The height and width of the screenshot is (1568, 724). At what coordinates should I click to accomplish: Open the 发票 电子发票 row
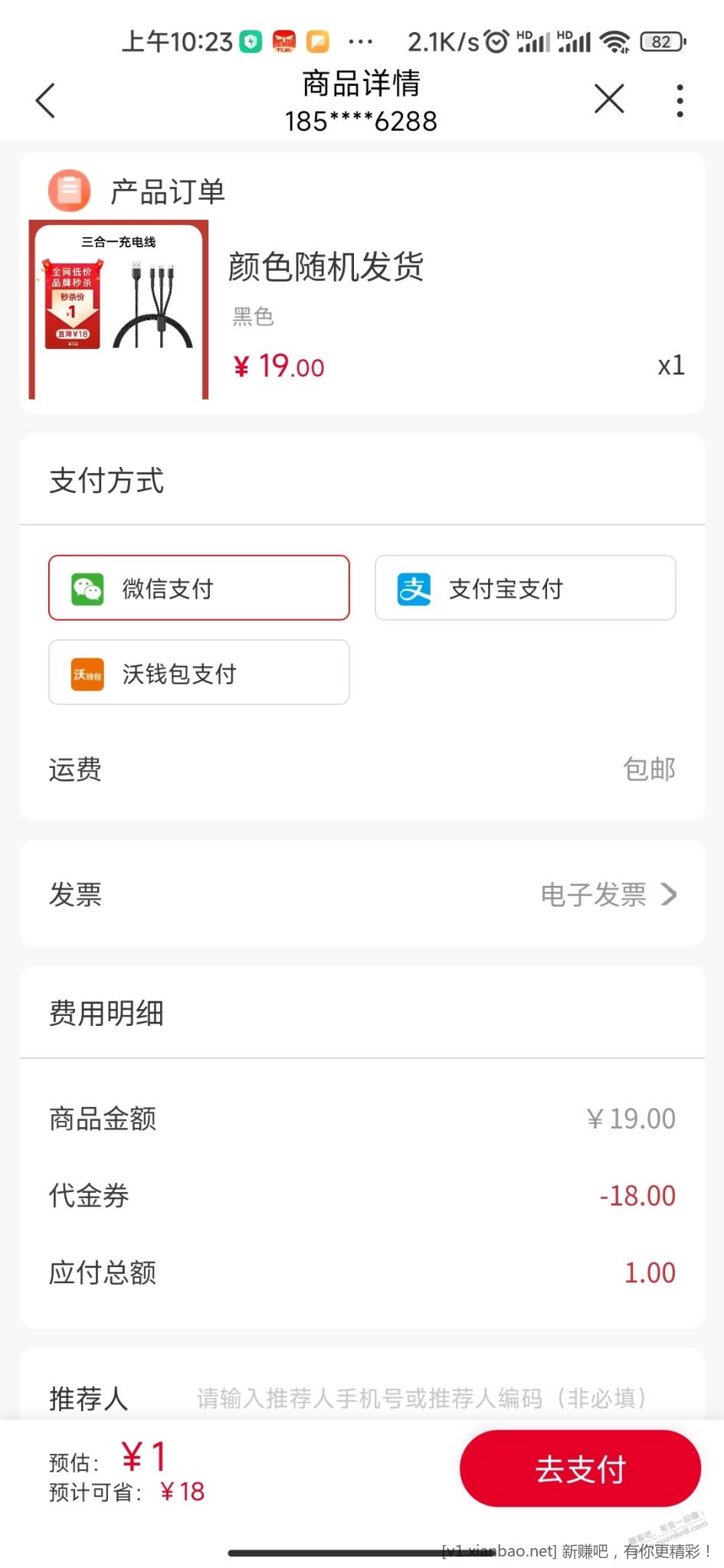[362, 894]
